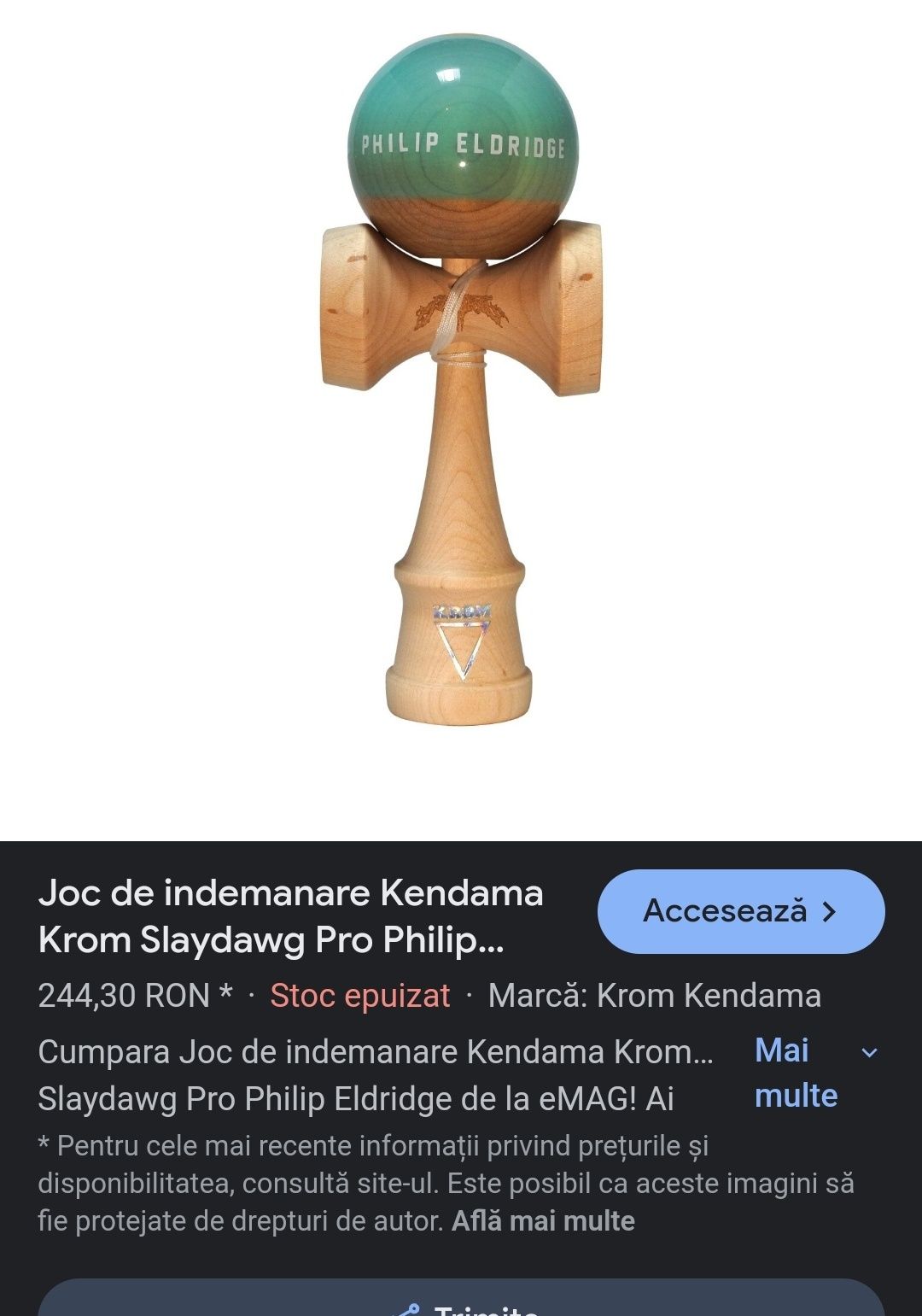Image resolution: width=922 pixels, height=1316 pixels.
Task: Tap the Accesează button
Action: [740, 911]
